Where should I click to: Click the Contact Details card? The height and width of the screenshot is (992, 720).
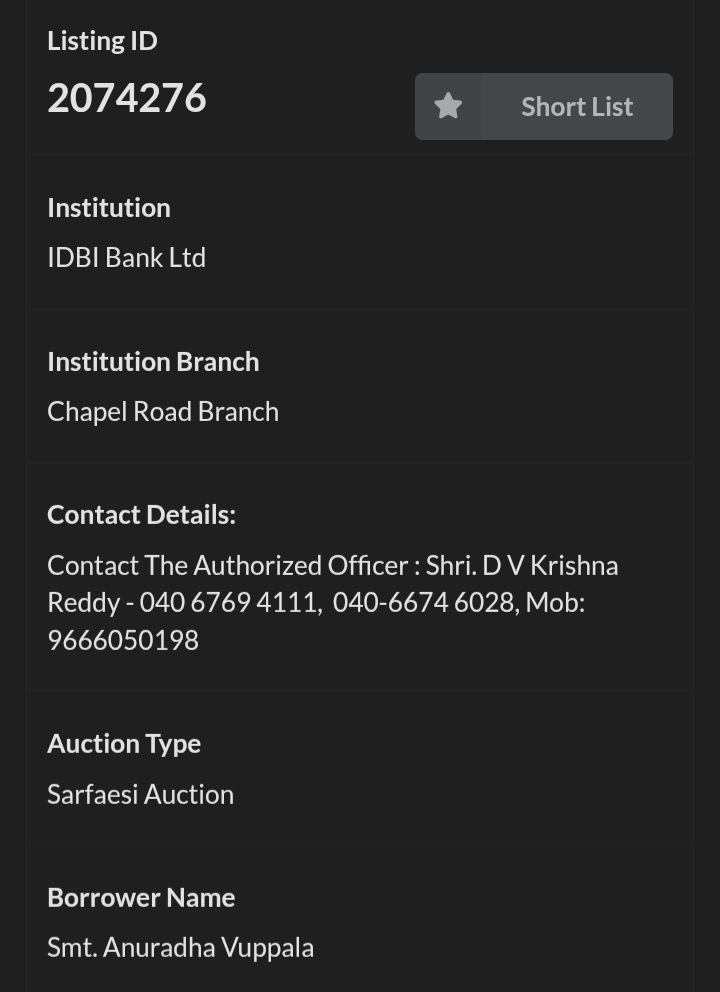[x=360, y=575]
